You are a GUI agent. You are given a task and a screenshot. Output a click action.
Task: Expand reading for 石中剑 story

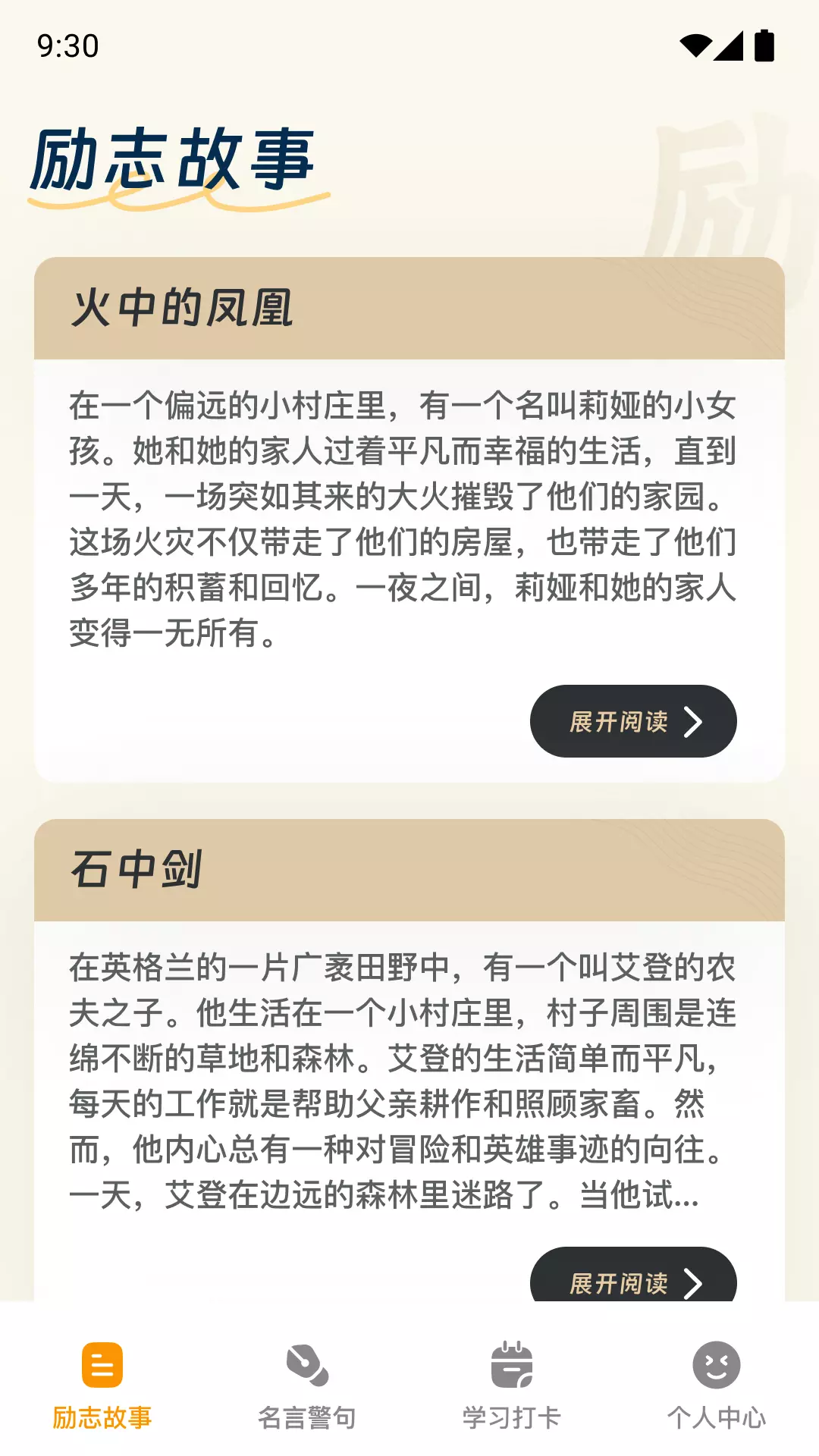633,1275
